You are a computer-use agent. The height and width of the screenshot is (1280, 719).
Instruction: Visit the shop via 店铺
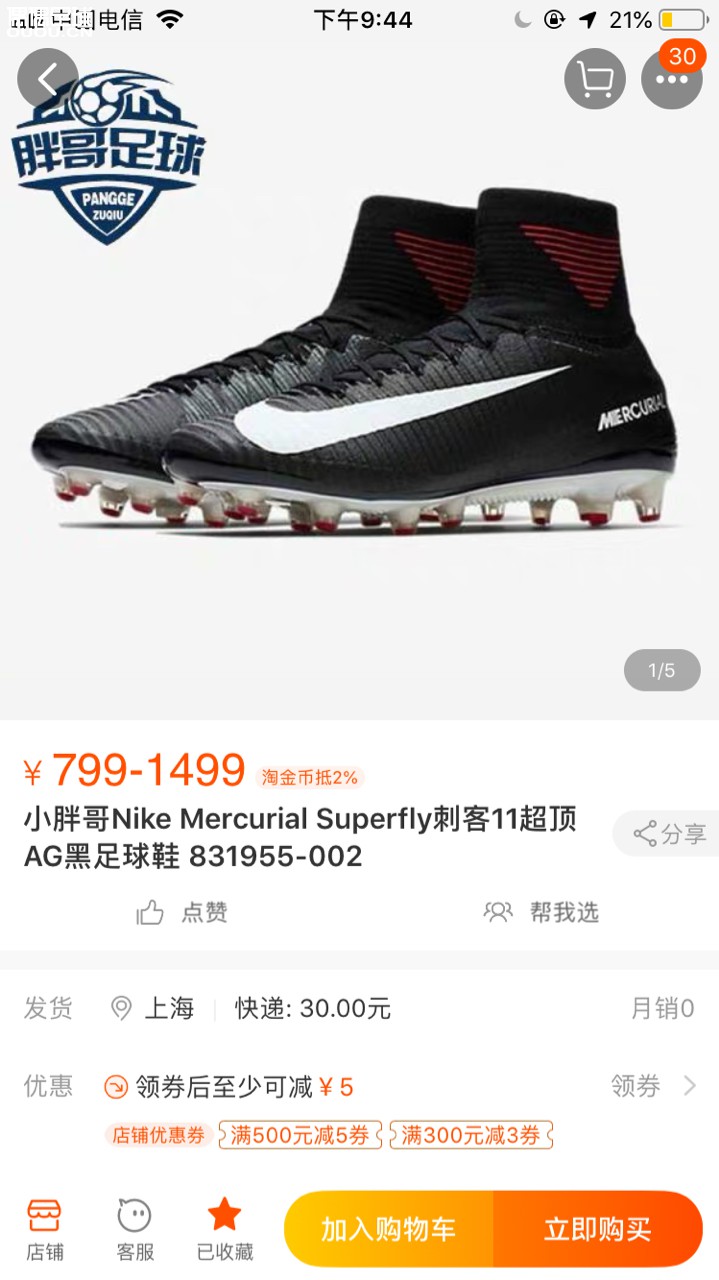(44, 1229)
